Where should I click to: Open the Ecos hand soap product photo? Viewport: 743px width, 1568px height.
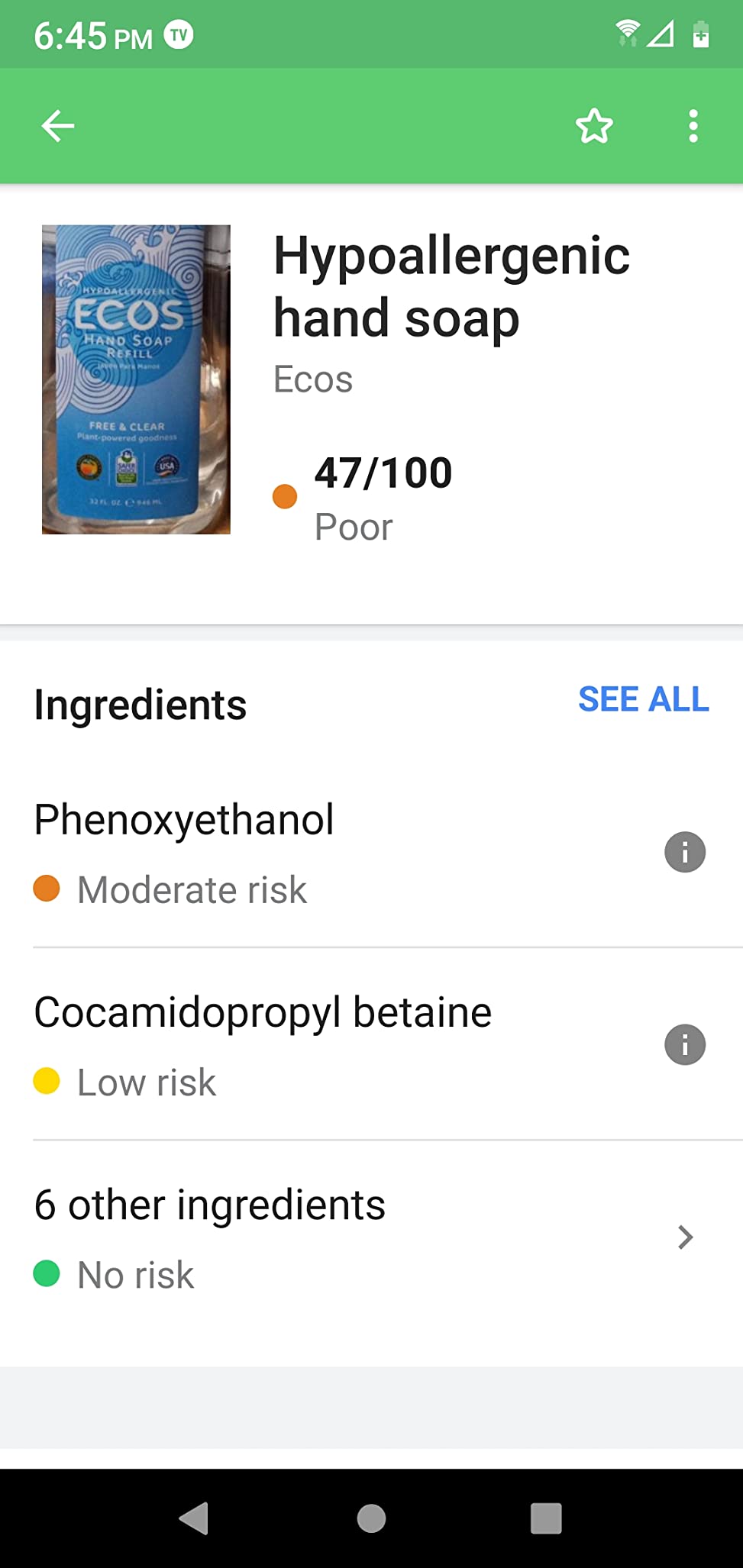coord(136,379)
